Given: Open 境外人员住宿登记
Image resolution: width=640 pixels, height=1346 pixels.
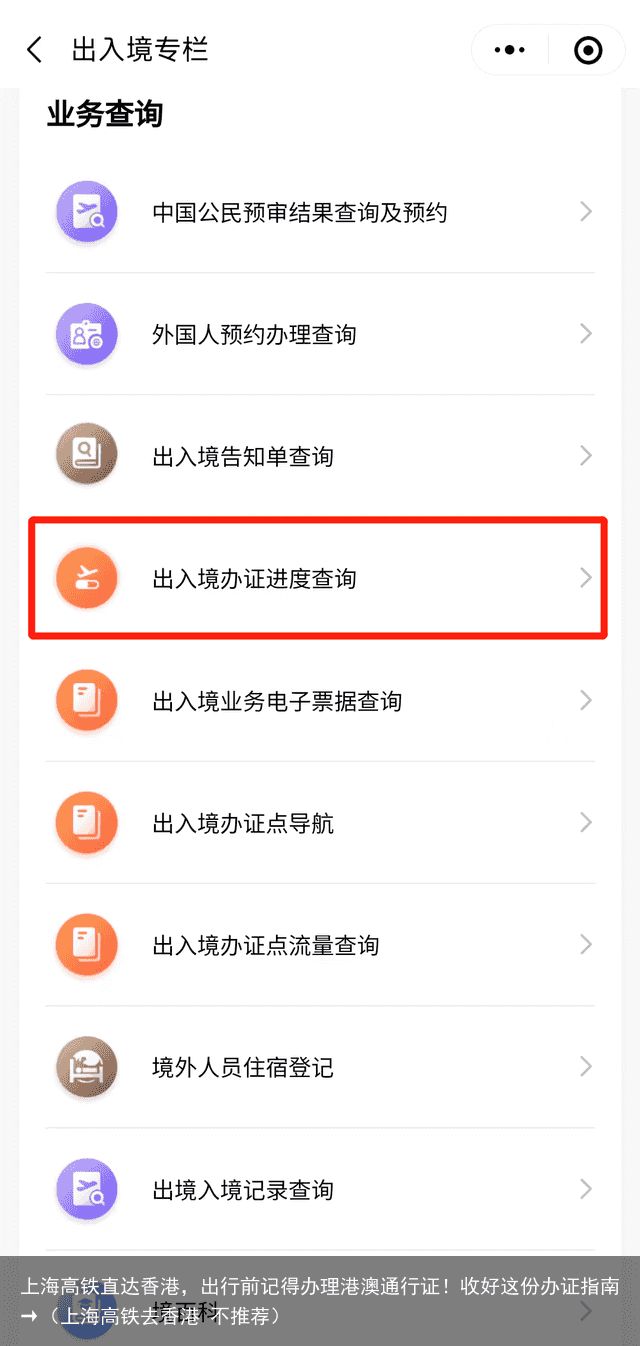Looking at the screenshot, I should (x=320, y=1068).
